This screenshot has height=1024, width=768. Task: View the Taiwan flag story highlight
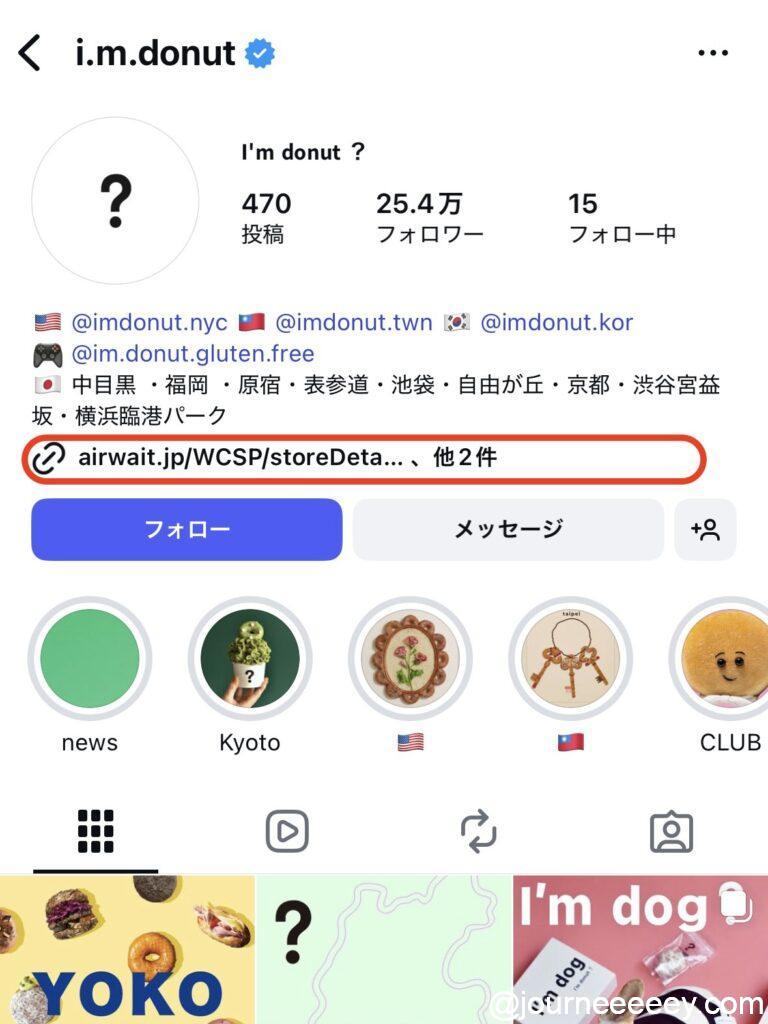tap(570, 658)
